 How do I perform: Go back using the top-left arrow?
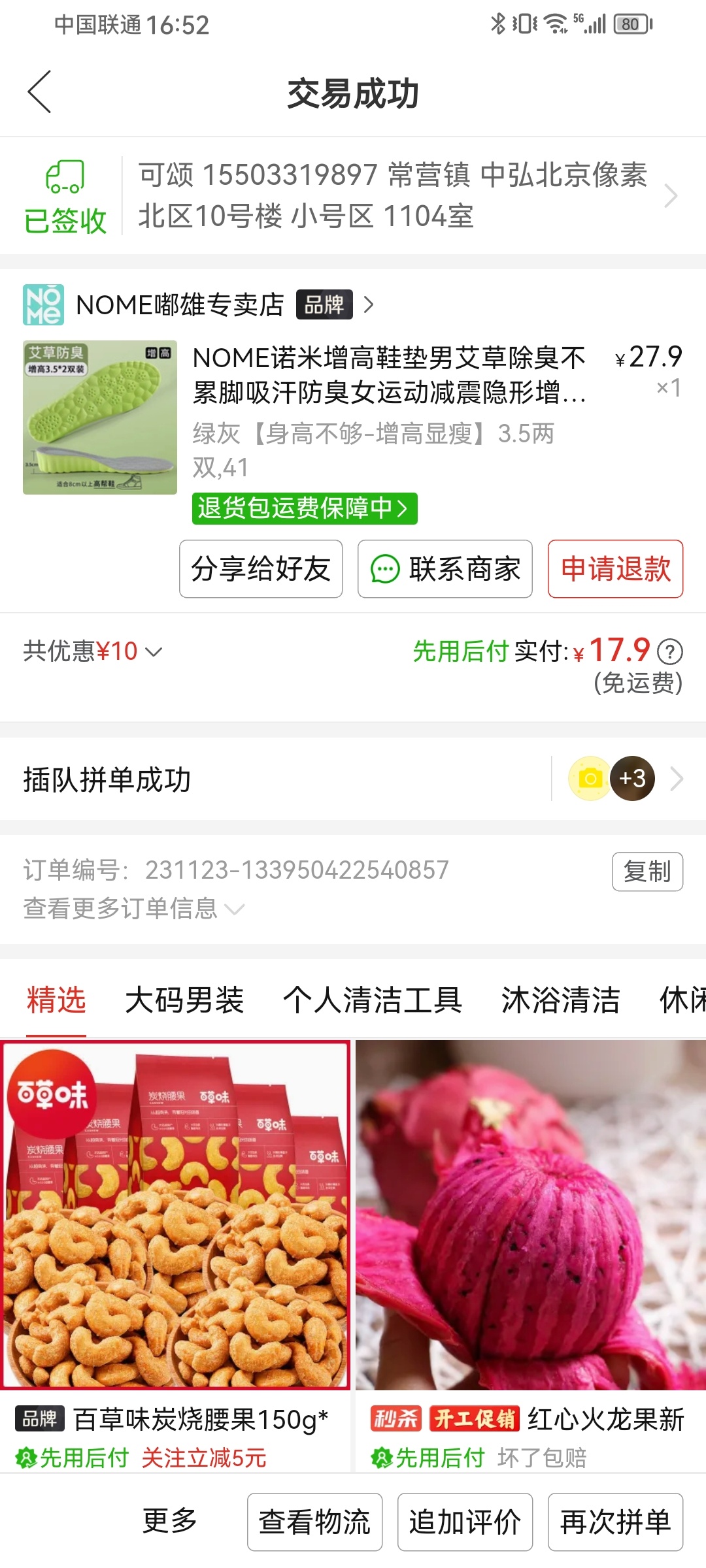tap(39, 92)
